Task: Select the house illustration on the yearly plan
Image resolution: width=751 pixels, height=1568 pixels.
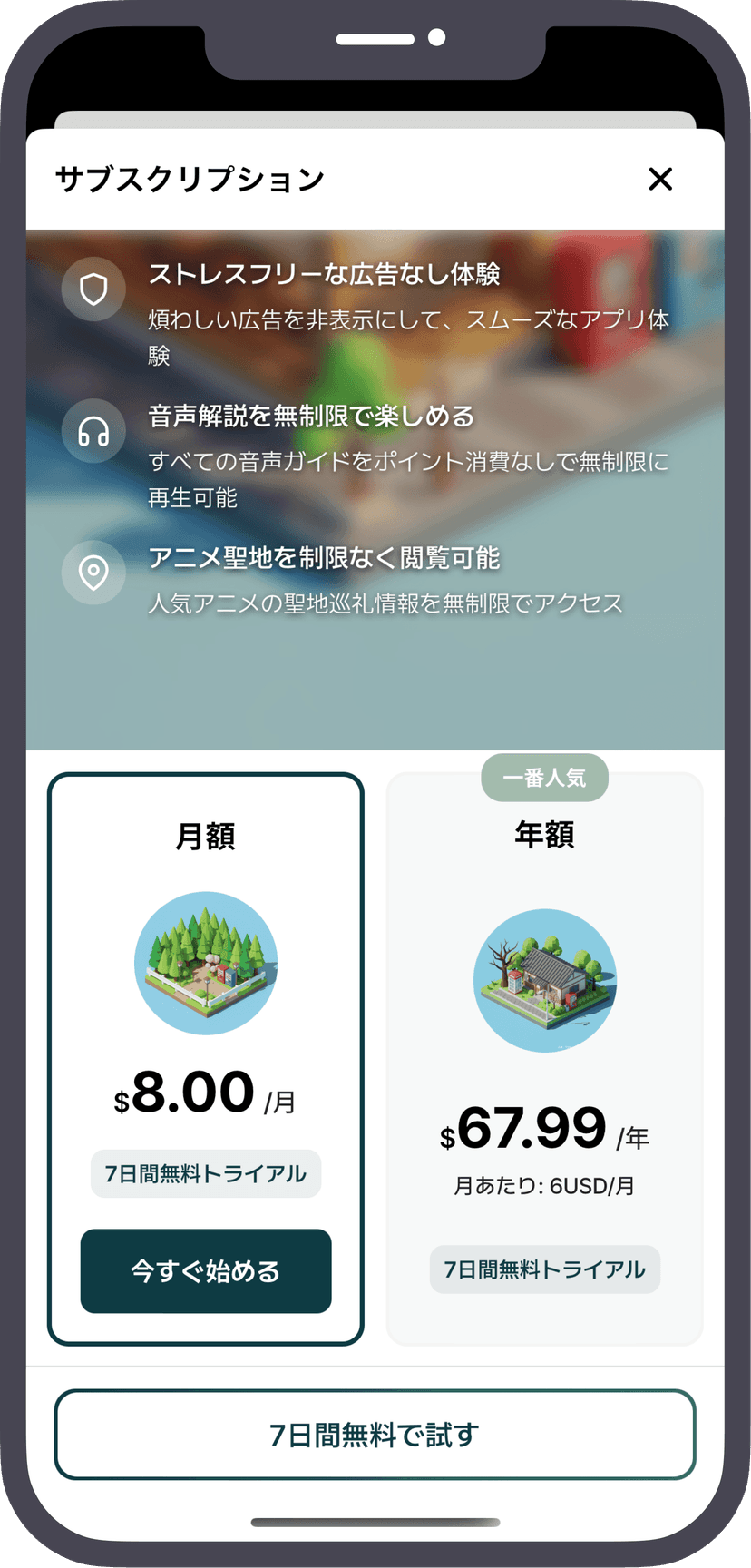Action: click(545, 980)
